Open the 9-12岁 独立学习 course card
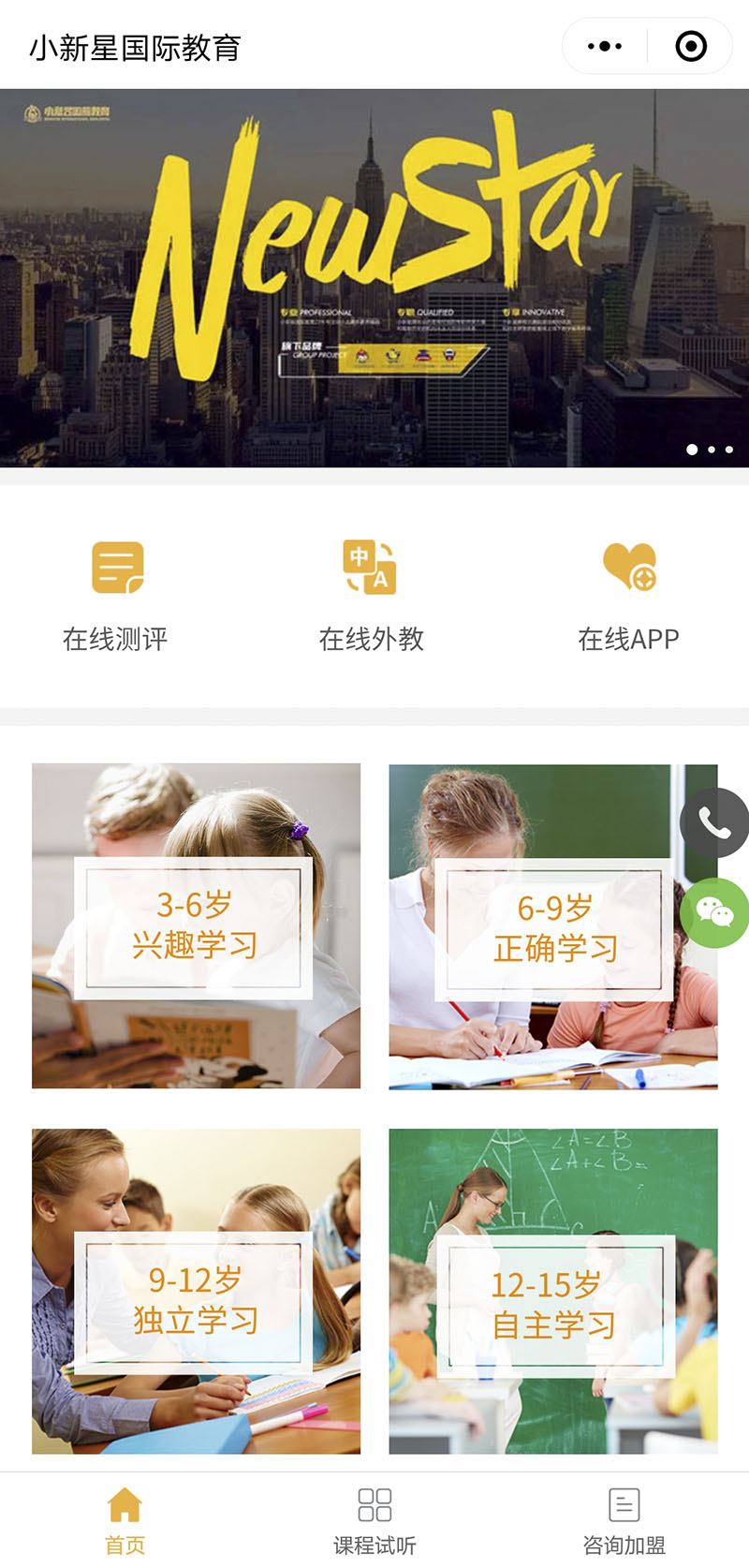 pos(196,1291)
